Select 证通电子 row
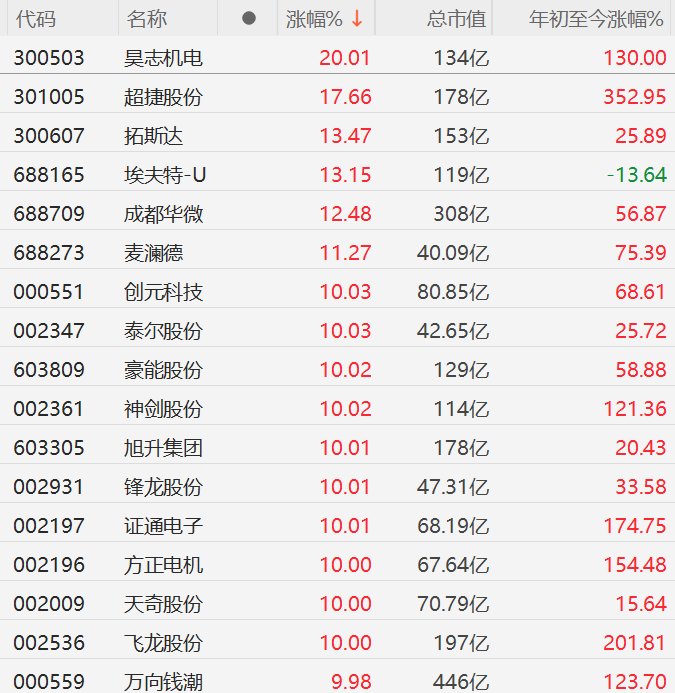Image resolution: width=675 pixels, height=693 pixels. point(165,526)
